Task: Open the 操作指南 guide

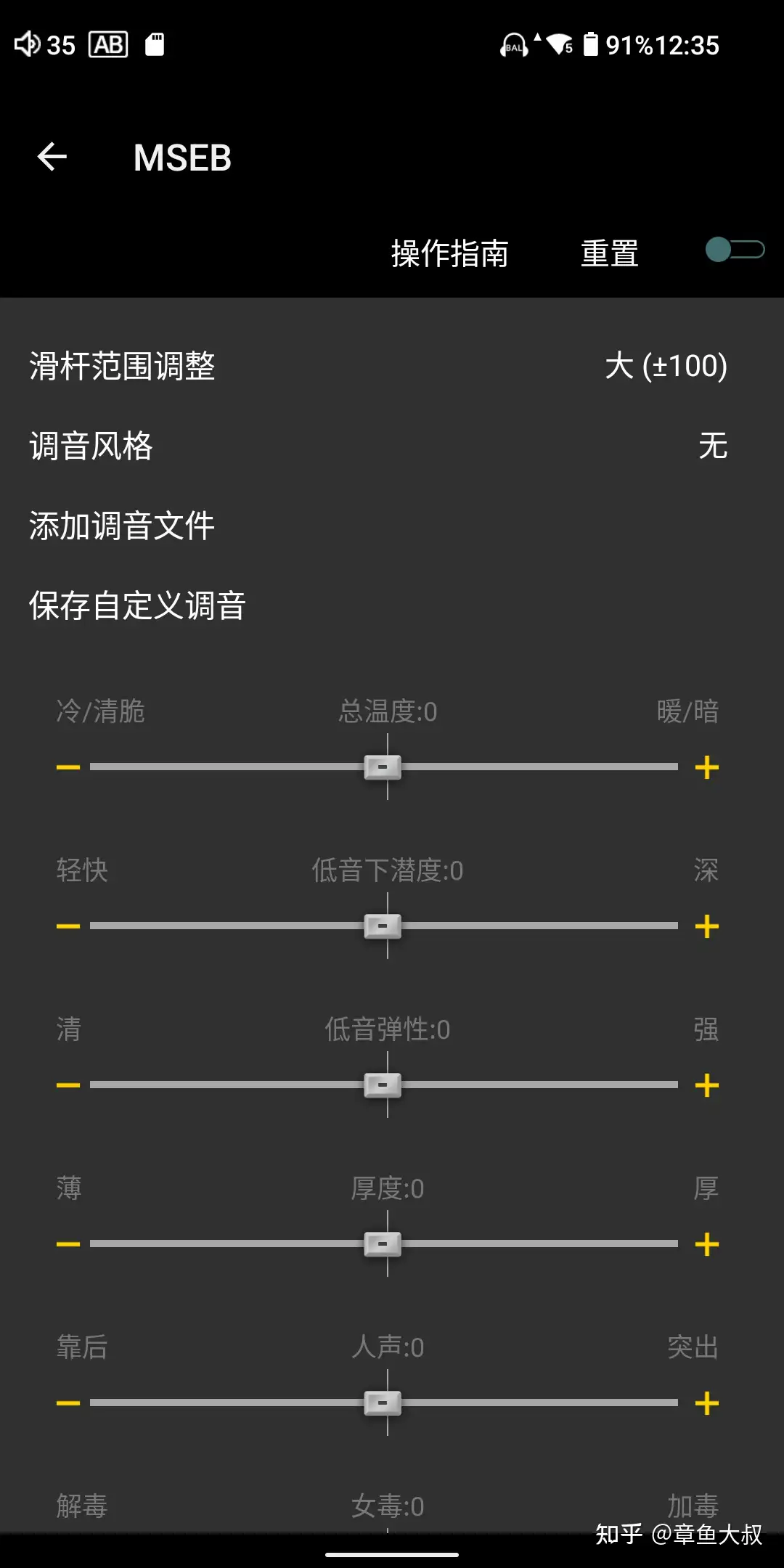Action: (450, 253)
